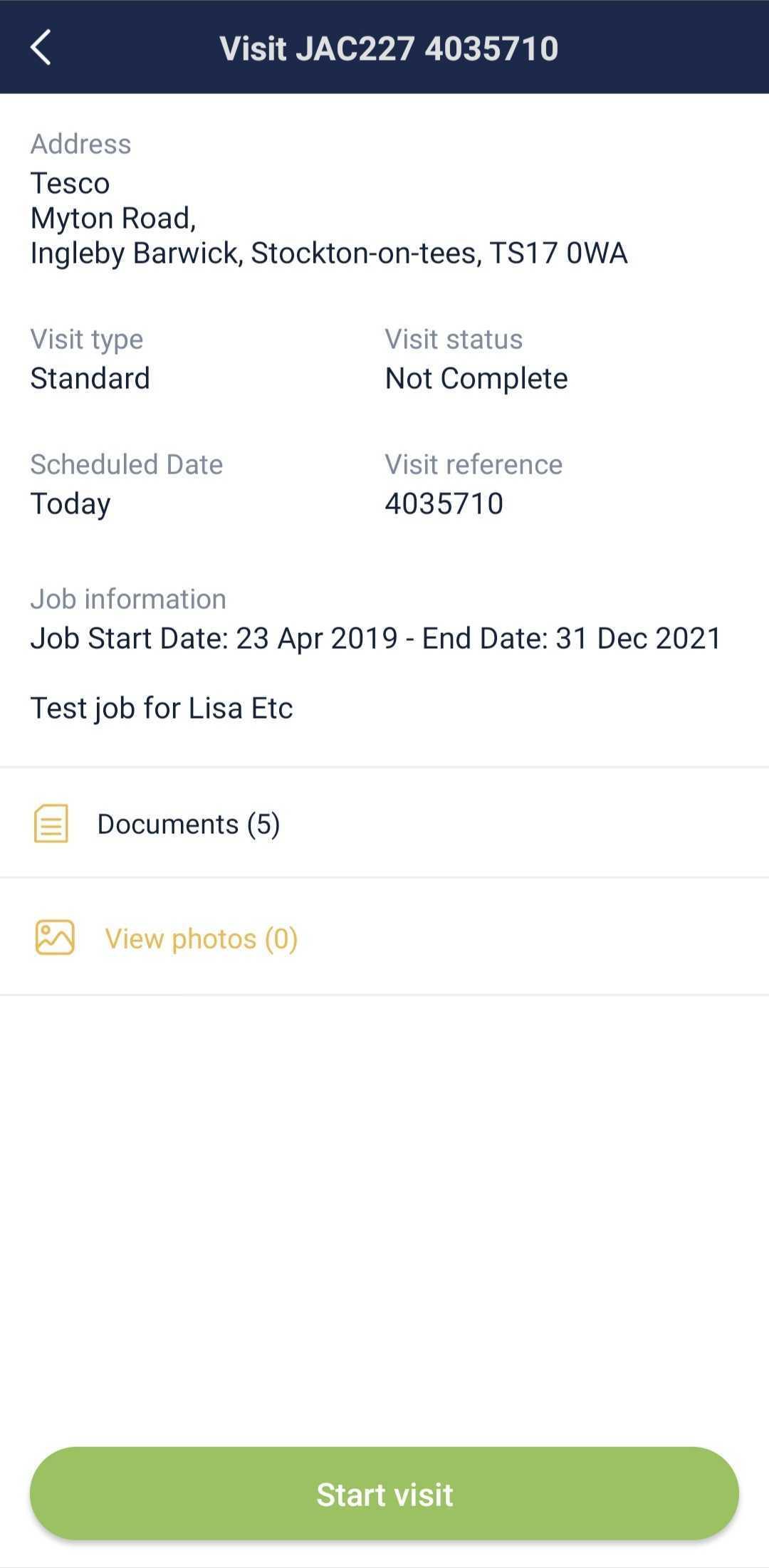This screenshot has width=769, height=1568.
Task: Tap the Test job for Lisa Etc text
Action: (x=162, y=707)
